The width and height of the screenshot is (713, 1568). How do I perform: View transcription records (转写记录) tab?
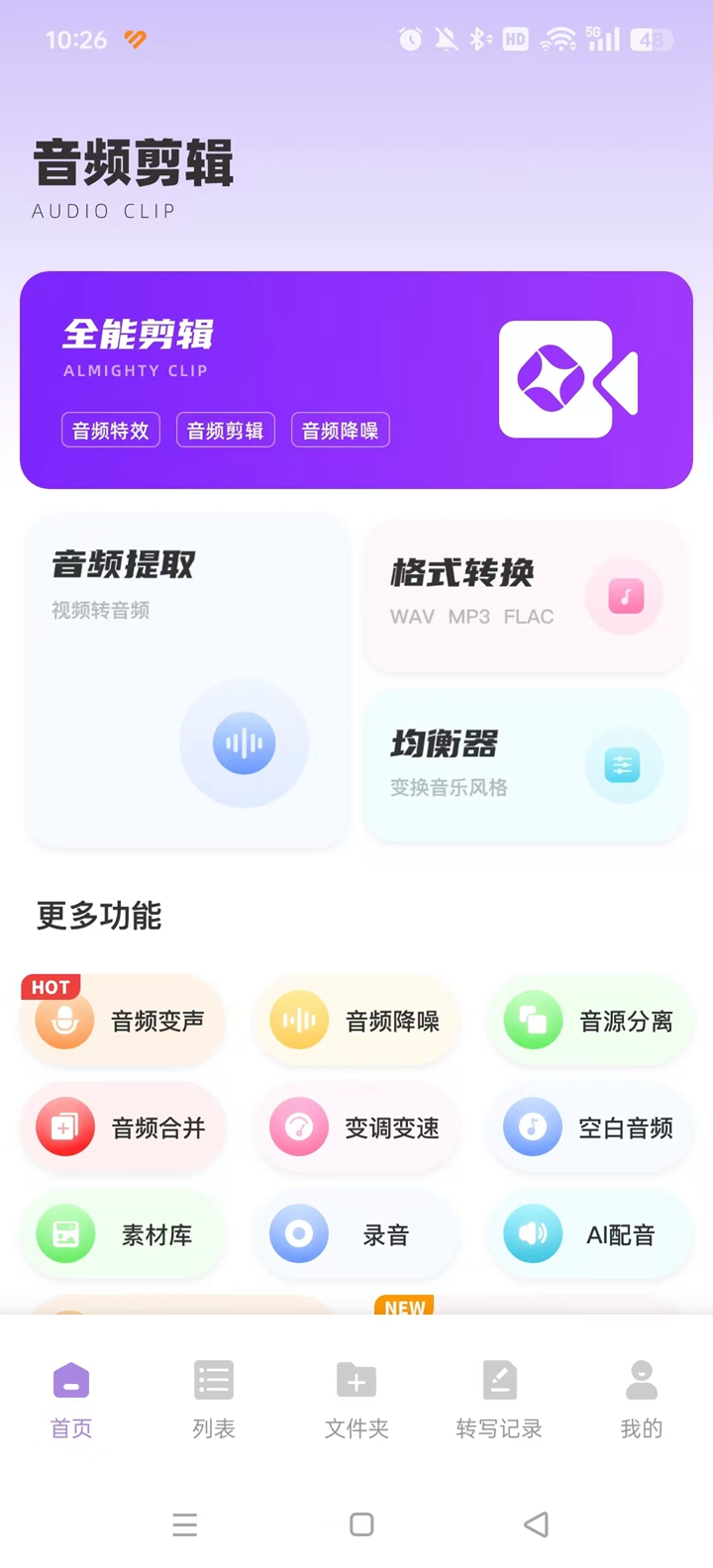pos(498,1398)
